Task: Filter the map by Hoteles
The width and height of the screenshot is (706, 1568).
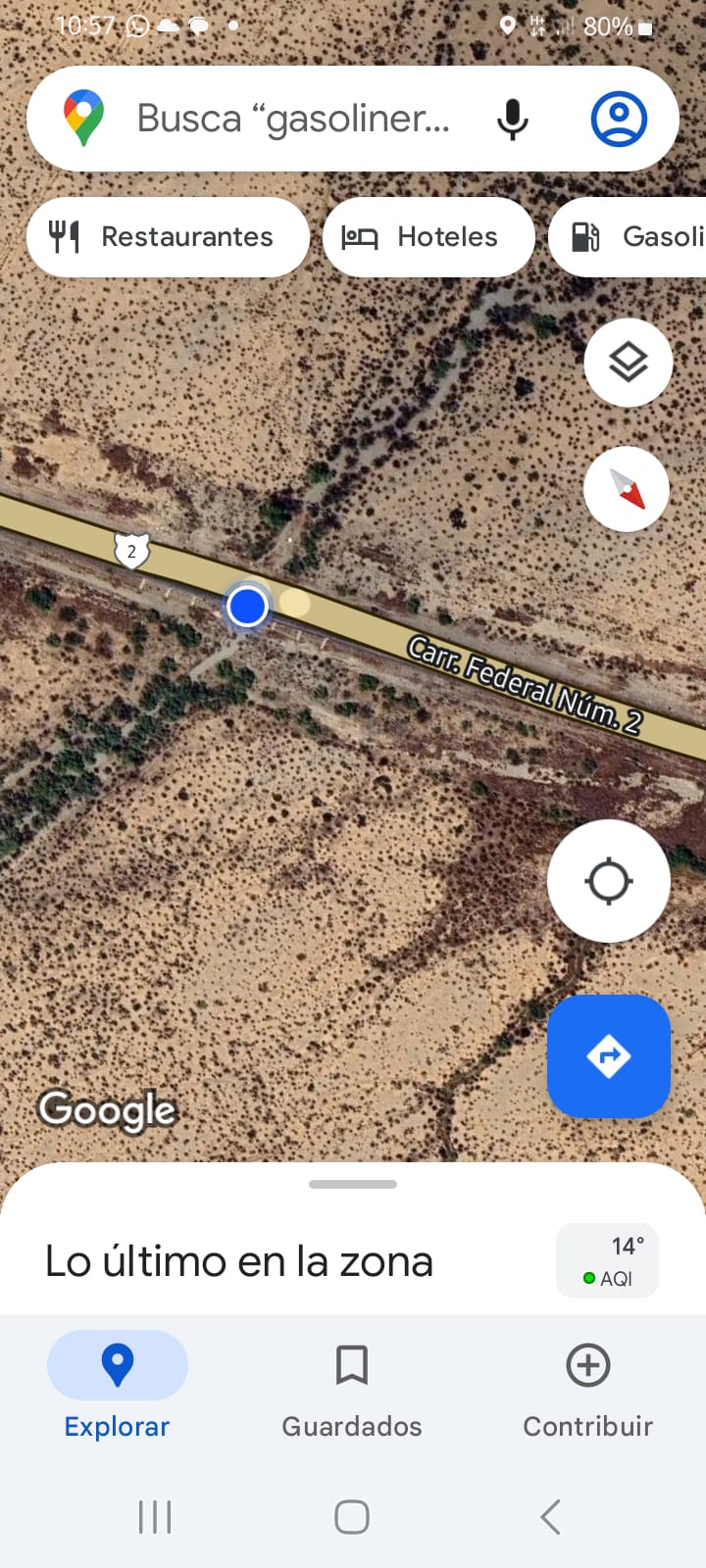Action: pyautogui.click(x=429, y=237)
